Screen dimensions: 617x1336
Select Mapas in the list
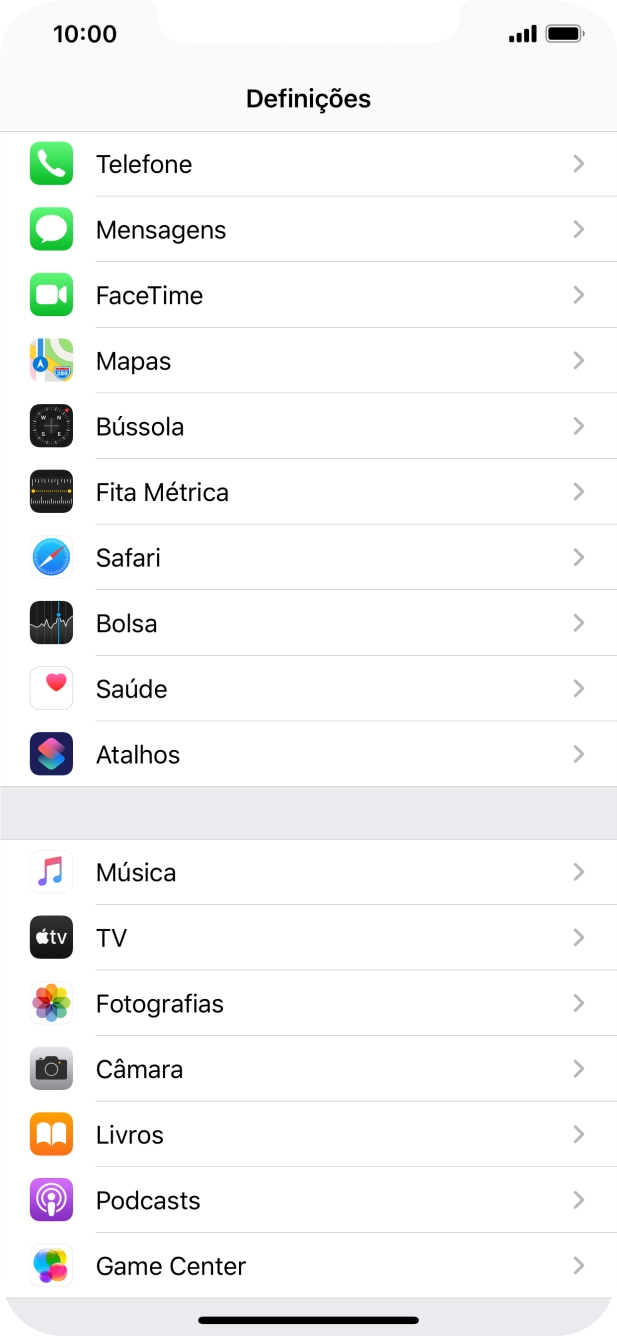click(308, 361)
